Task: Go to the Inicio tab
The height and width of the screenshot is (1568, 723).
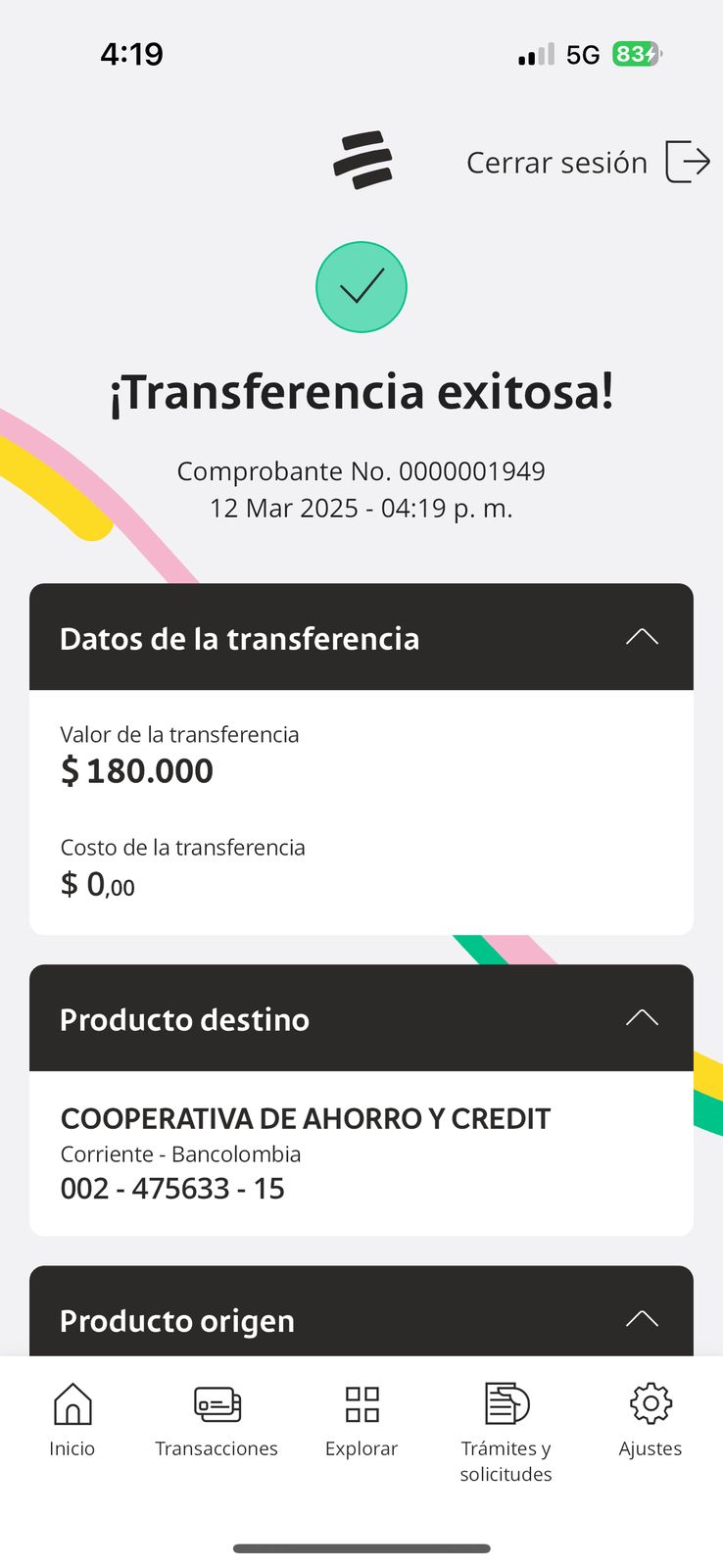Action: click(x=72, y=1420)
